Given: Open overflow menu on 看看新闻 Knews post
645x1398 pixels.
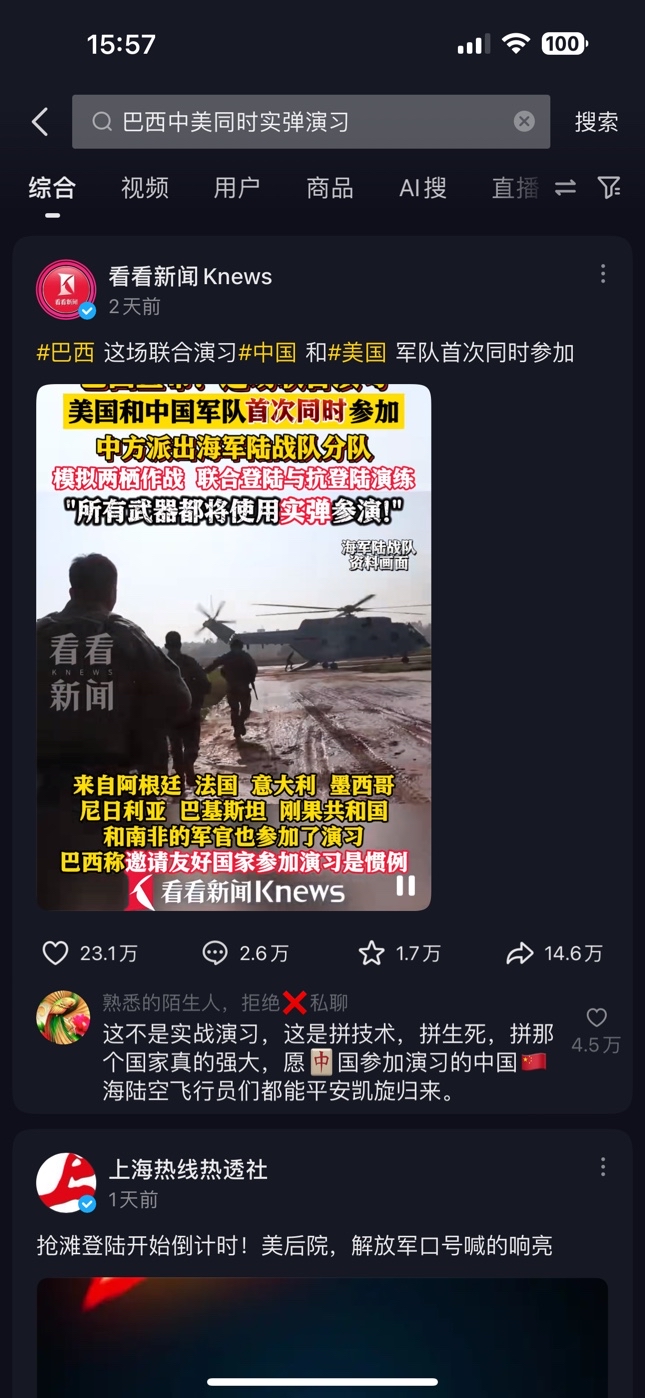Looking at the screenshot, I should click(603, 274).
